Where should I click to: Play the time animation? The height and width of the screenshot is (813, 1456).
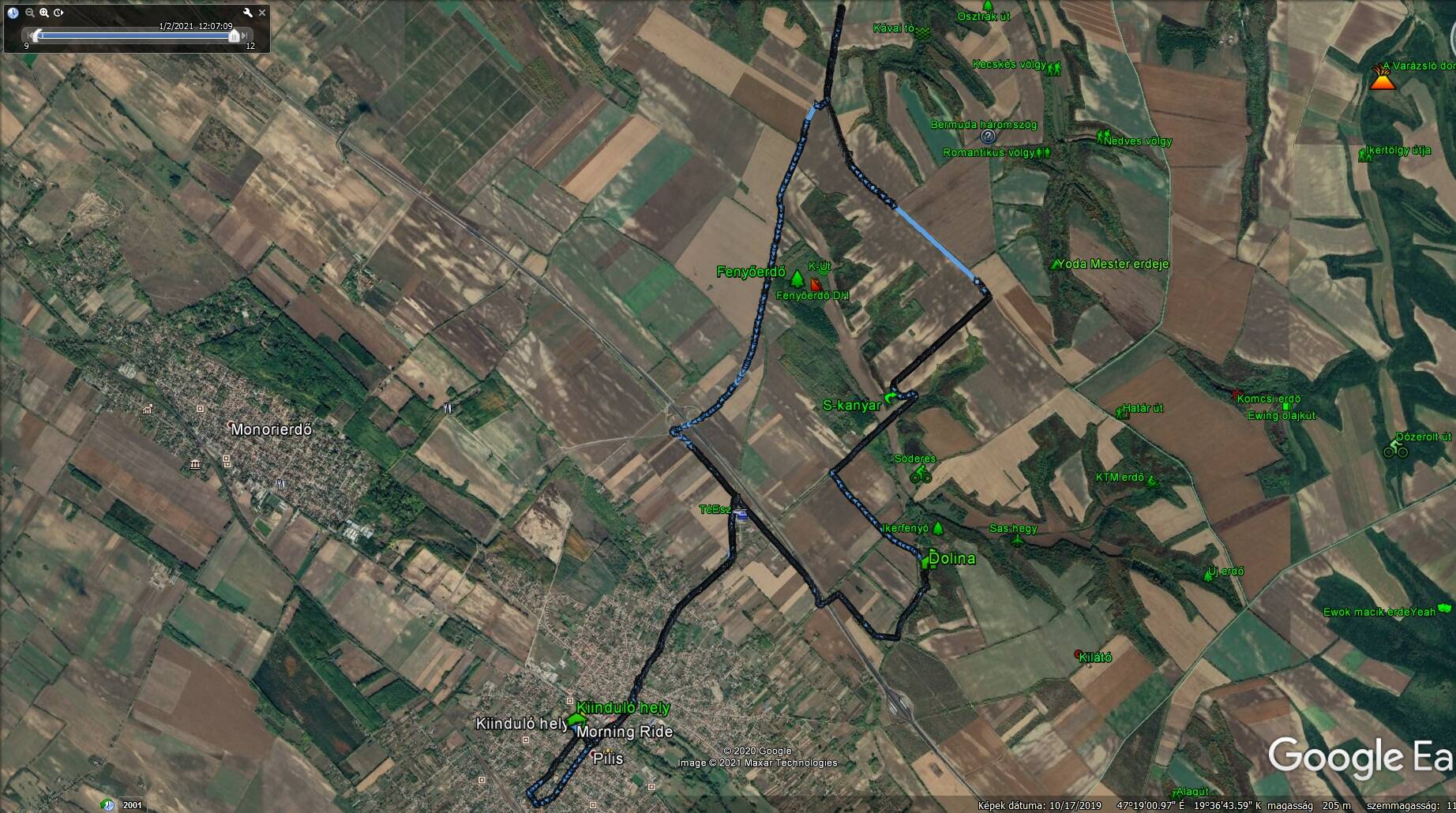tap(59, 13)
